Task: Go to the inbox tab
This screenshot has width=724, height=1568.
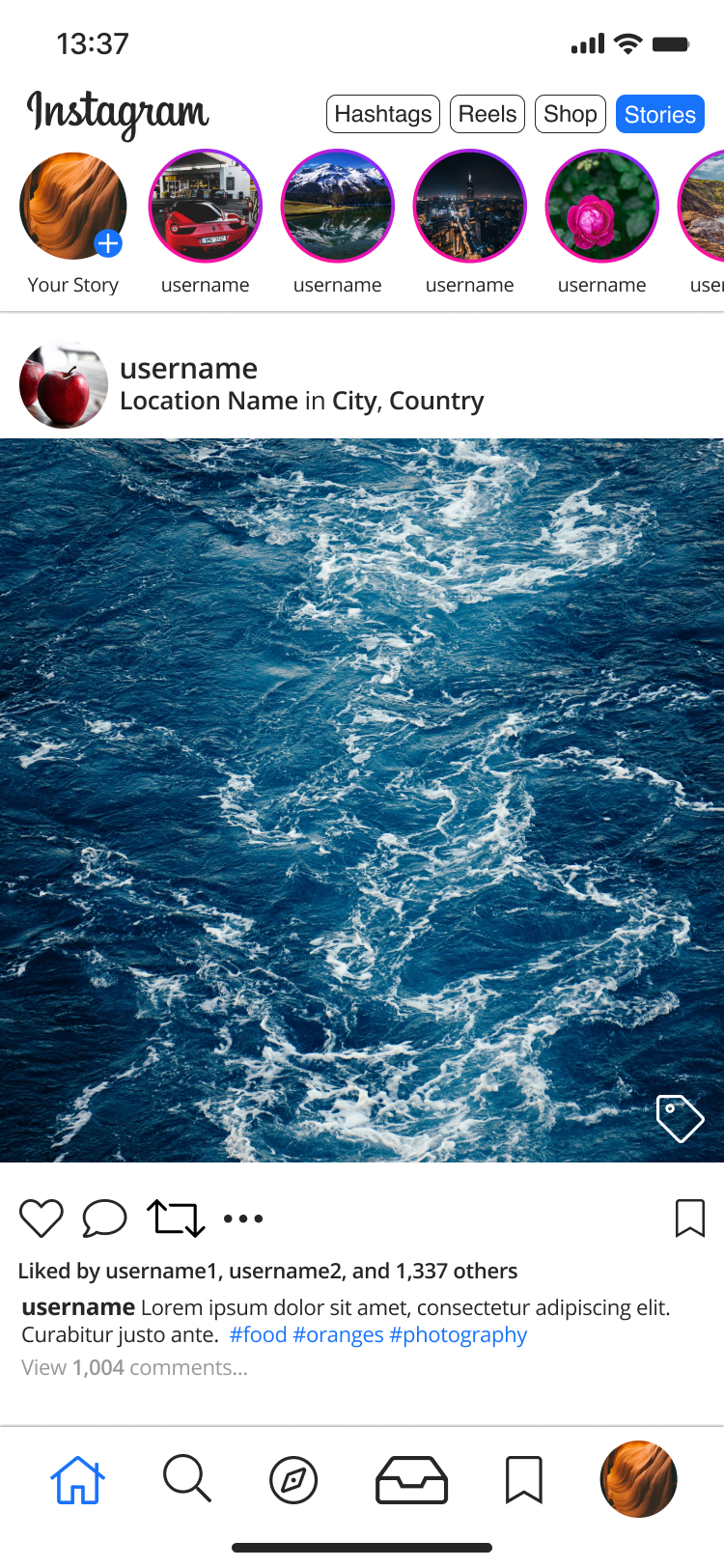Action: (411, 1479)
